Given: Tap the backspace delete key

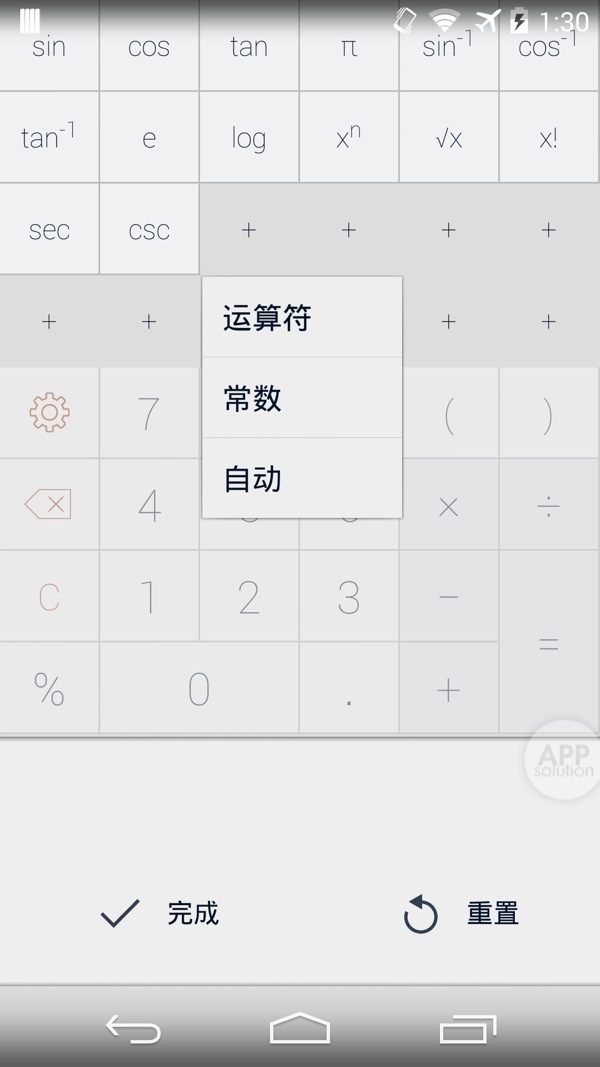Looking at the screenshot, I should pos(49,504).
